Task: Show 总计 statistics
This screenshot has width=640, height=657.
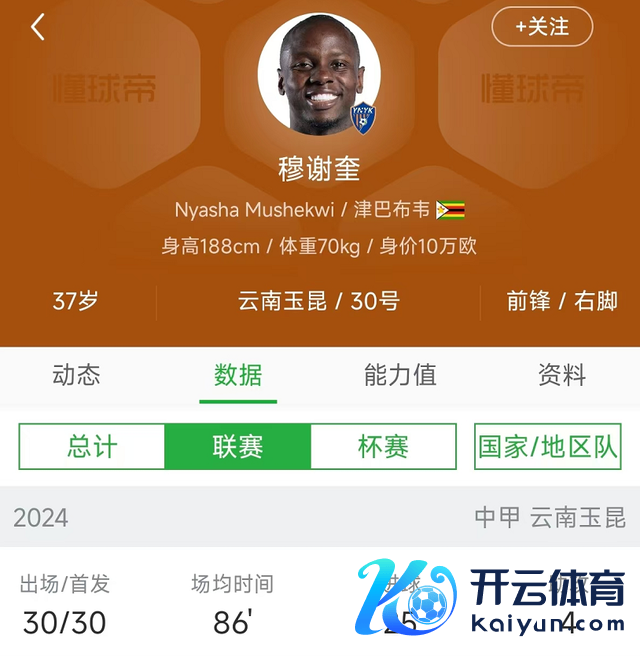Action: click(92, 446)
